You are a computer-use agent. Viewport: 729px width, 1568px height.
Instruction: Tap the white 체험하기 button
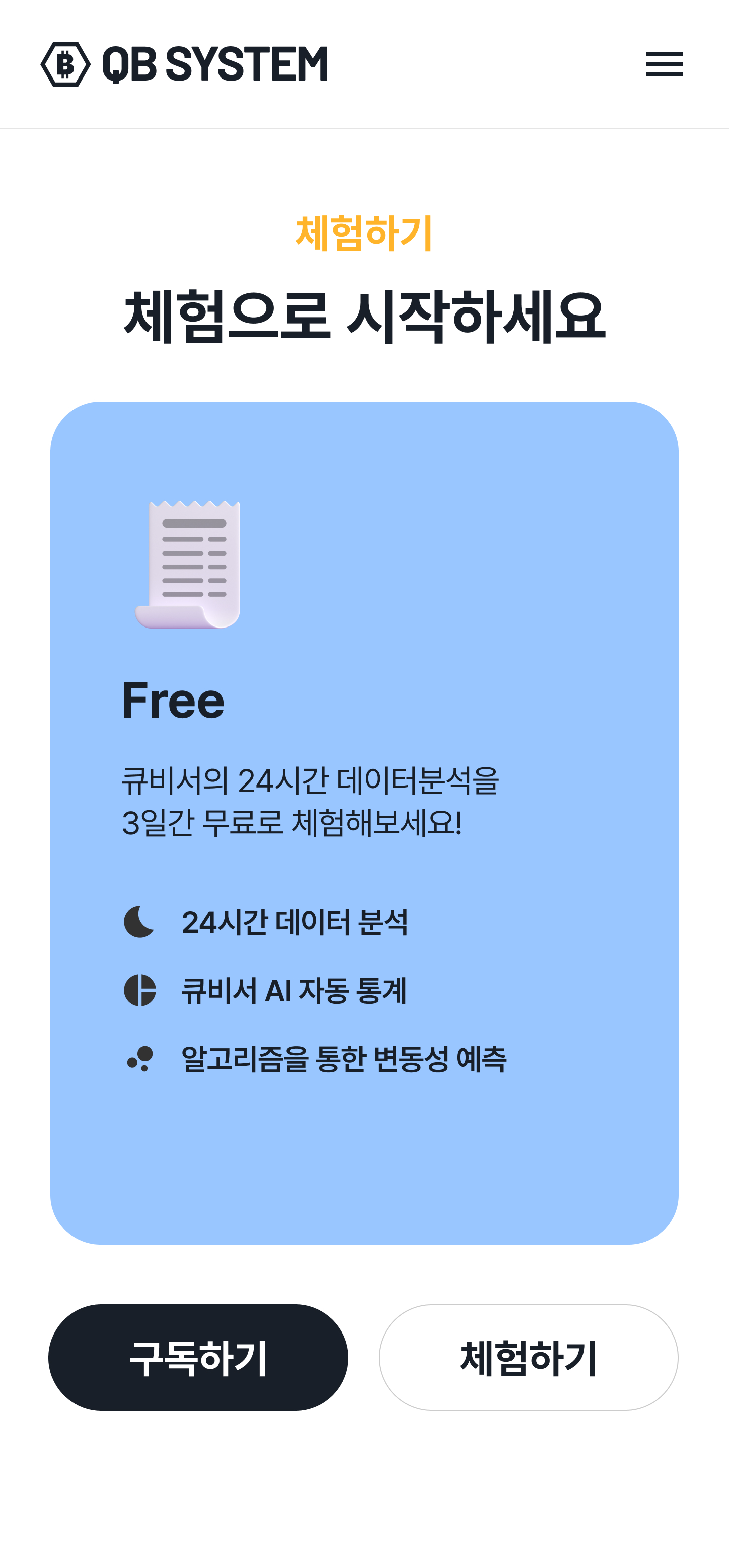[528, 1357]
